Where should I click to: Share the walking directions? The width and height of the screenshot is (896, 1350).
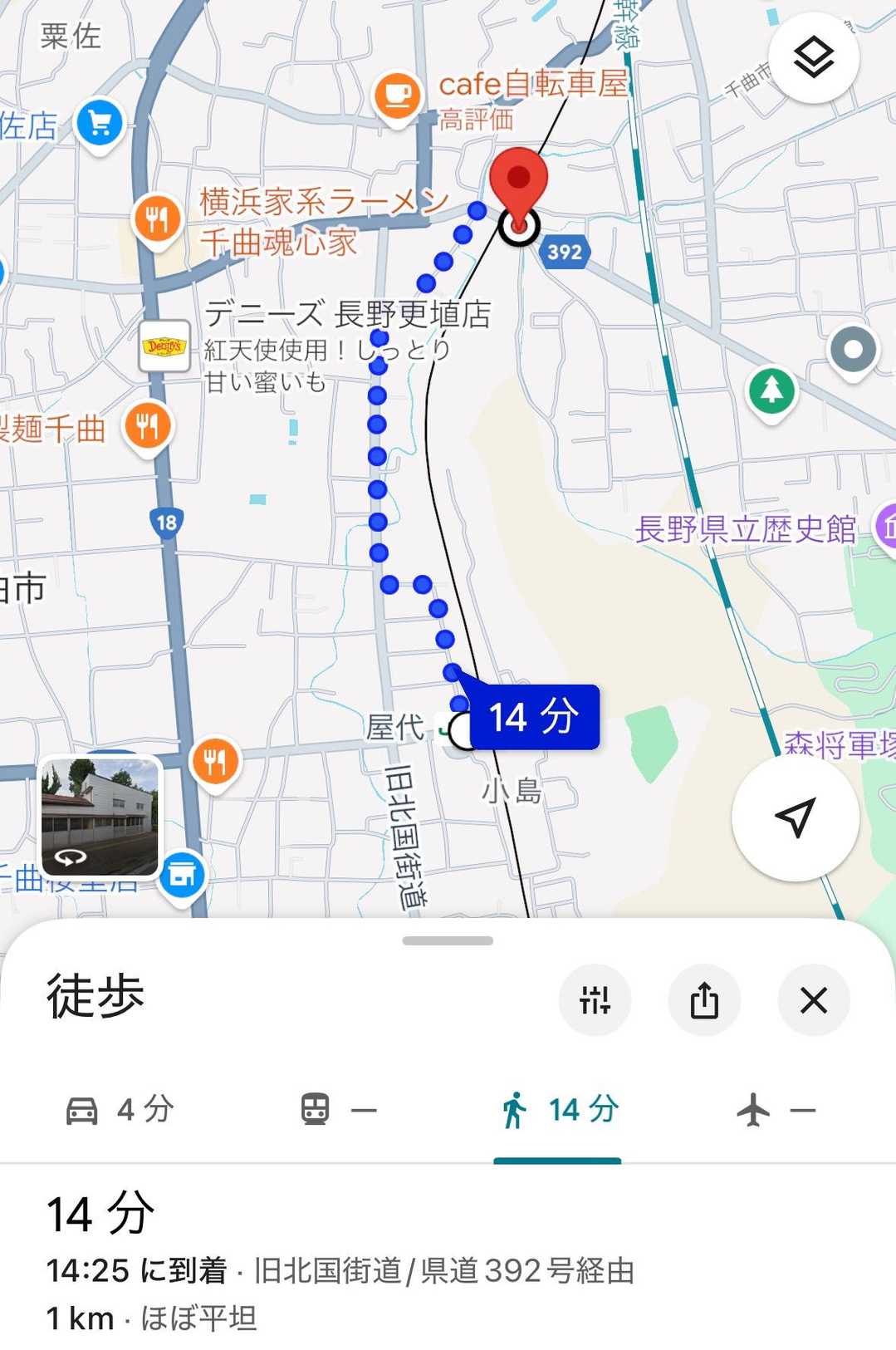(704, 1000)
